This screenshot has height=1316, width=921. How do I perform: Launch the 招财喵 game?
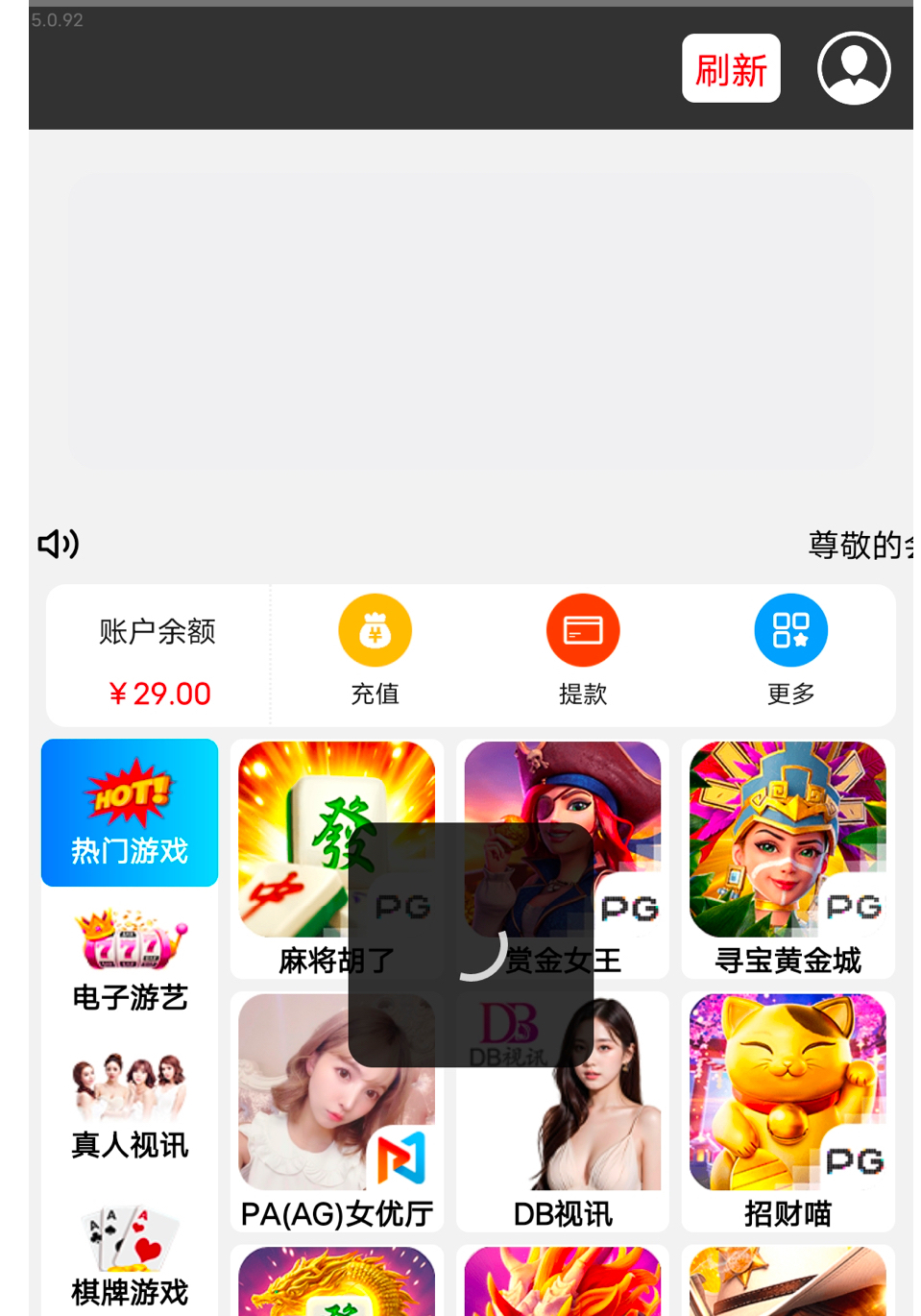pyautogui.click(x=788, y=1109)
